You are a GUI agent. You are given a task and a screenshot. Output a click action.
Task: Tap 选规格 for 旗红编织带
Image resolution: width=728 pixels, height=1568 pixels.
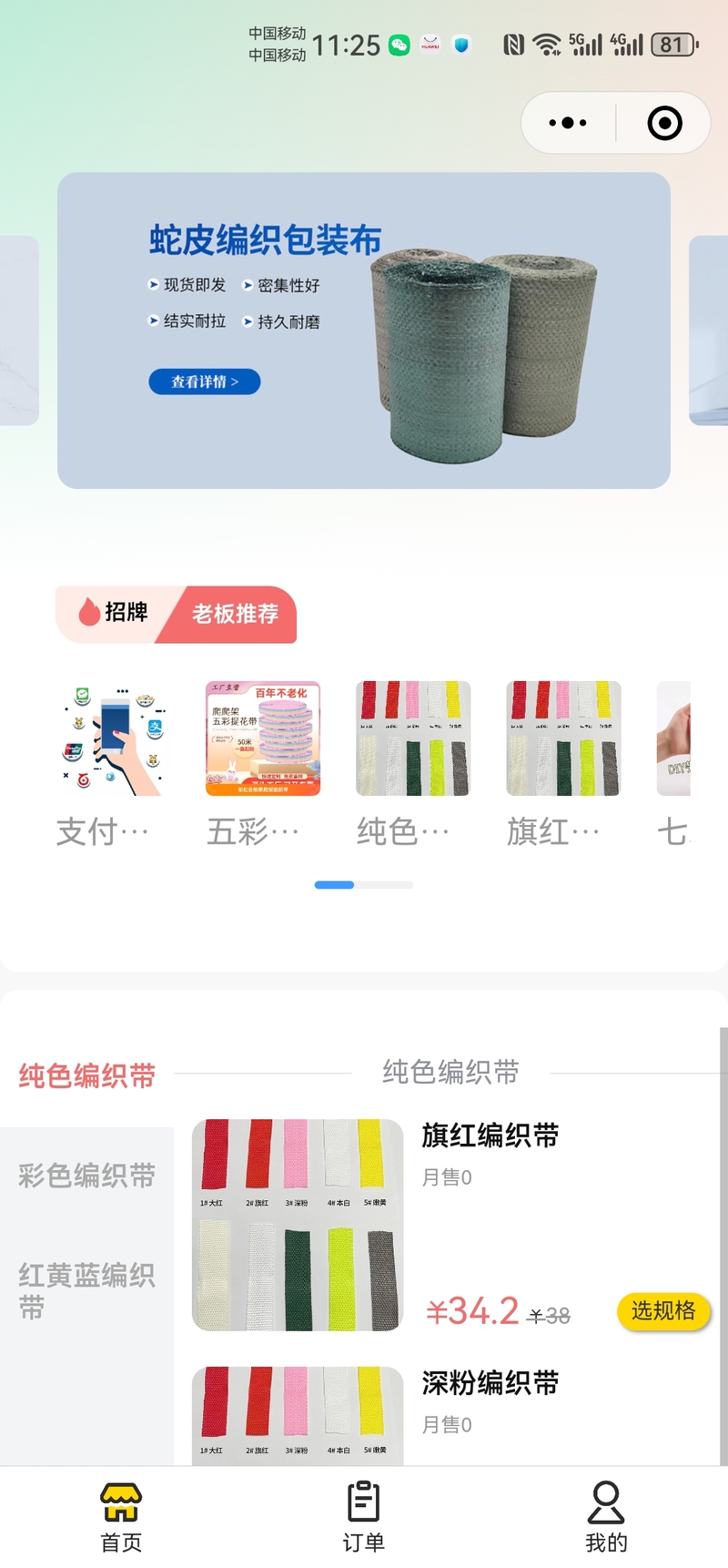pos(663,1310)
